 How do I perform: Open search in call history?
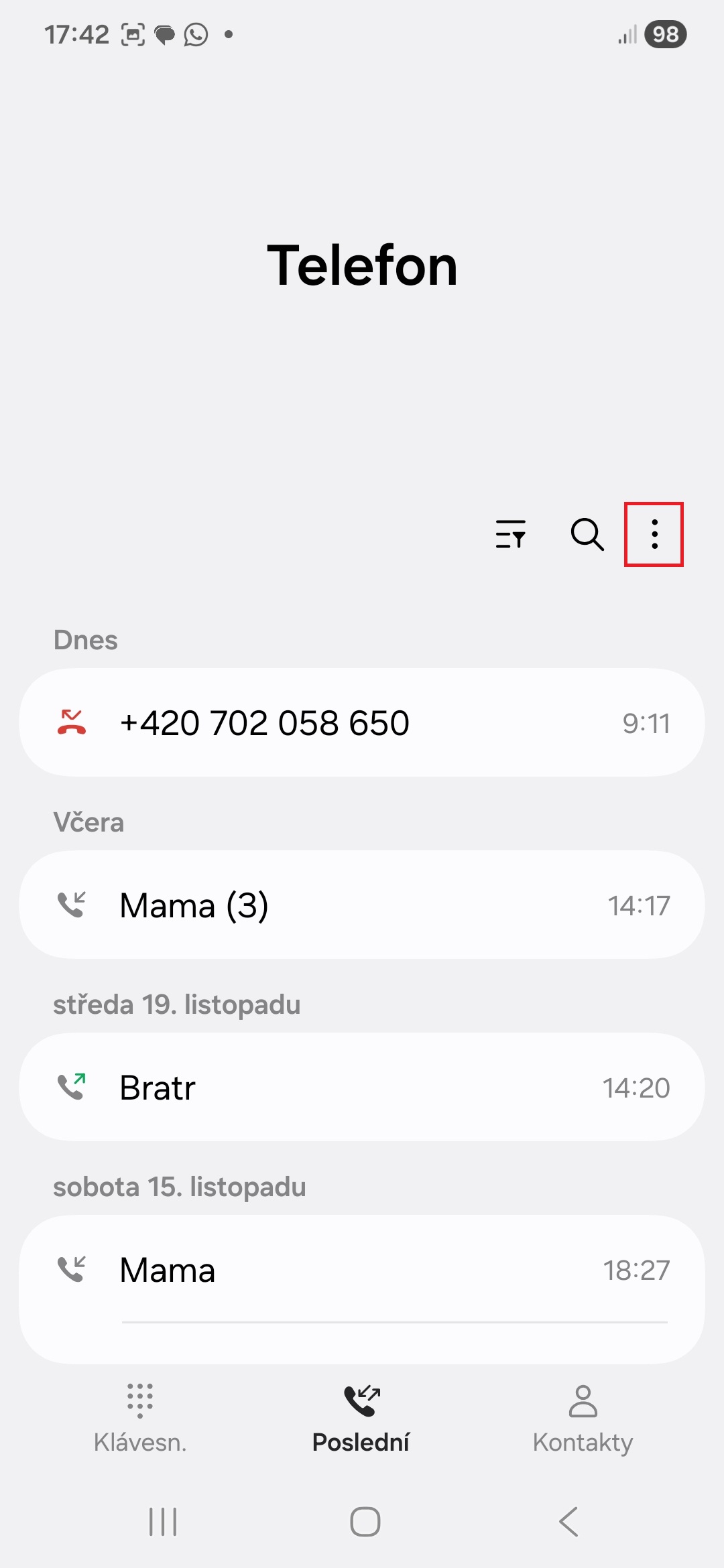click(x=587, y=534)
